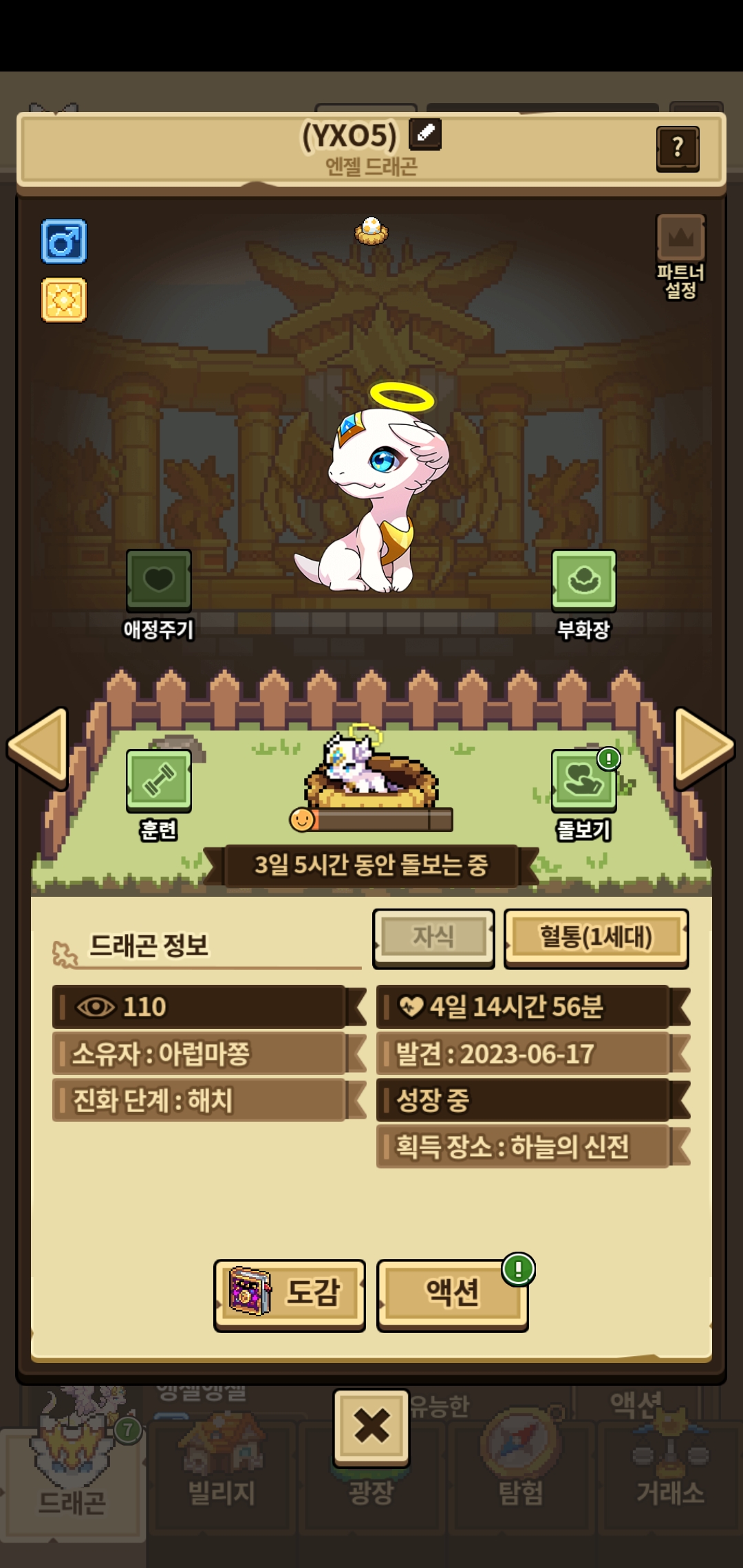The height and width of the screenshot is (1568, 743).
Task: View 혈통(1세대) lineage
Action: click(x=596, y=938)
